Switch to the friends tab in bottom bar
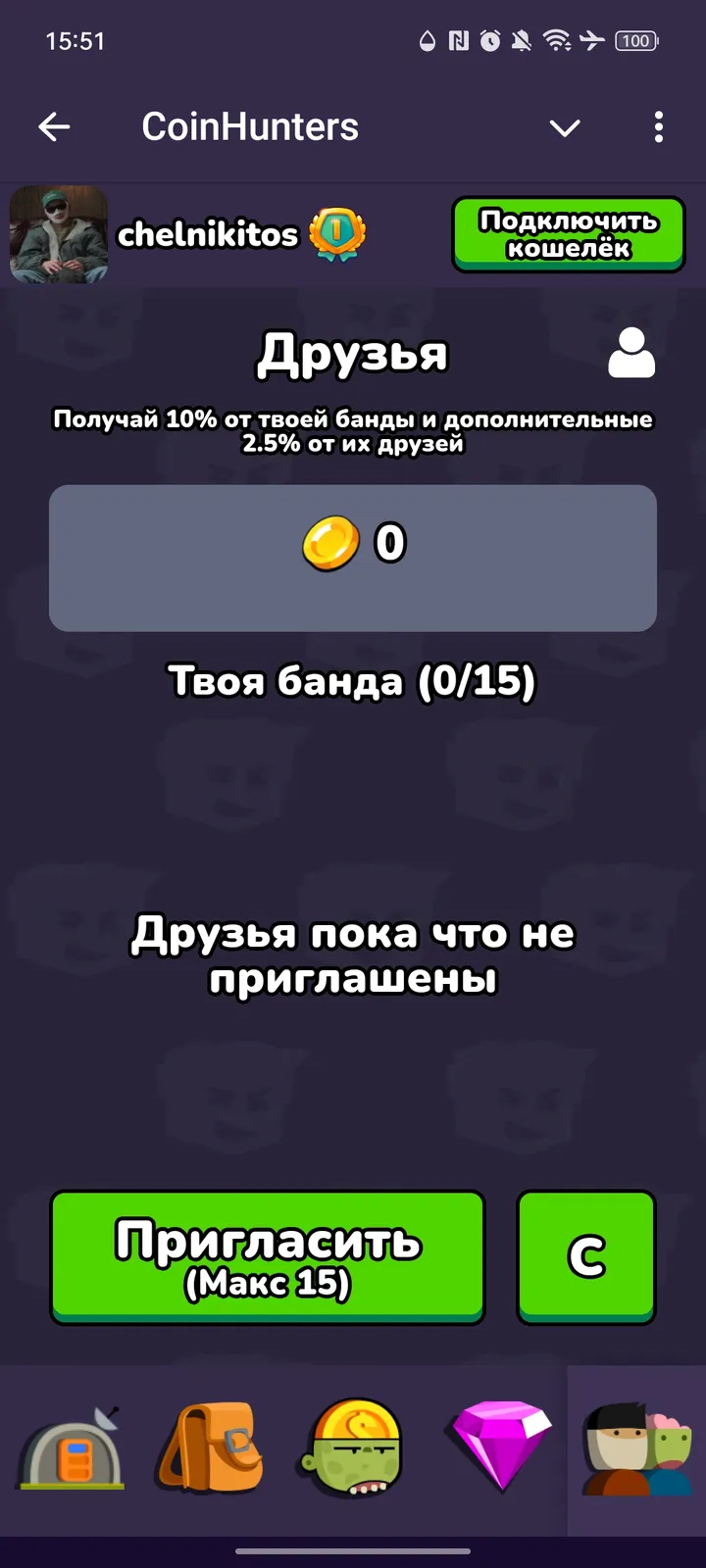This screenshot has height=1568, width=706. click(634, 1450)
